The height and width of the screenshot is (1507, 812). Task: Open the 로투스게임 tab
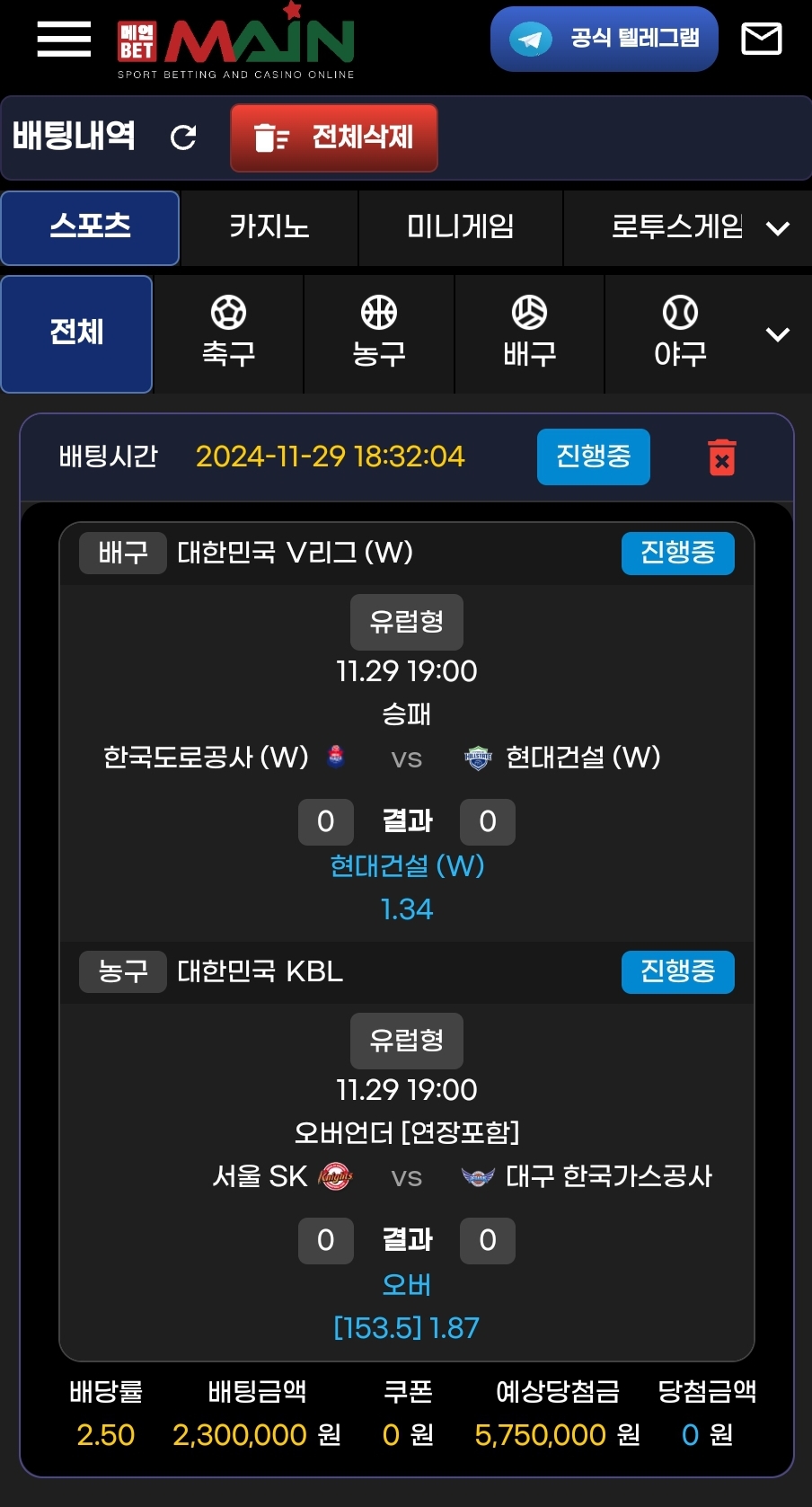(x=676, y=227)
